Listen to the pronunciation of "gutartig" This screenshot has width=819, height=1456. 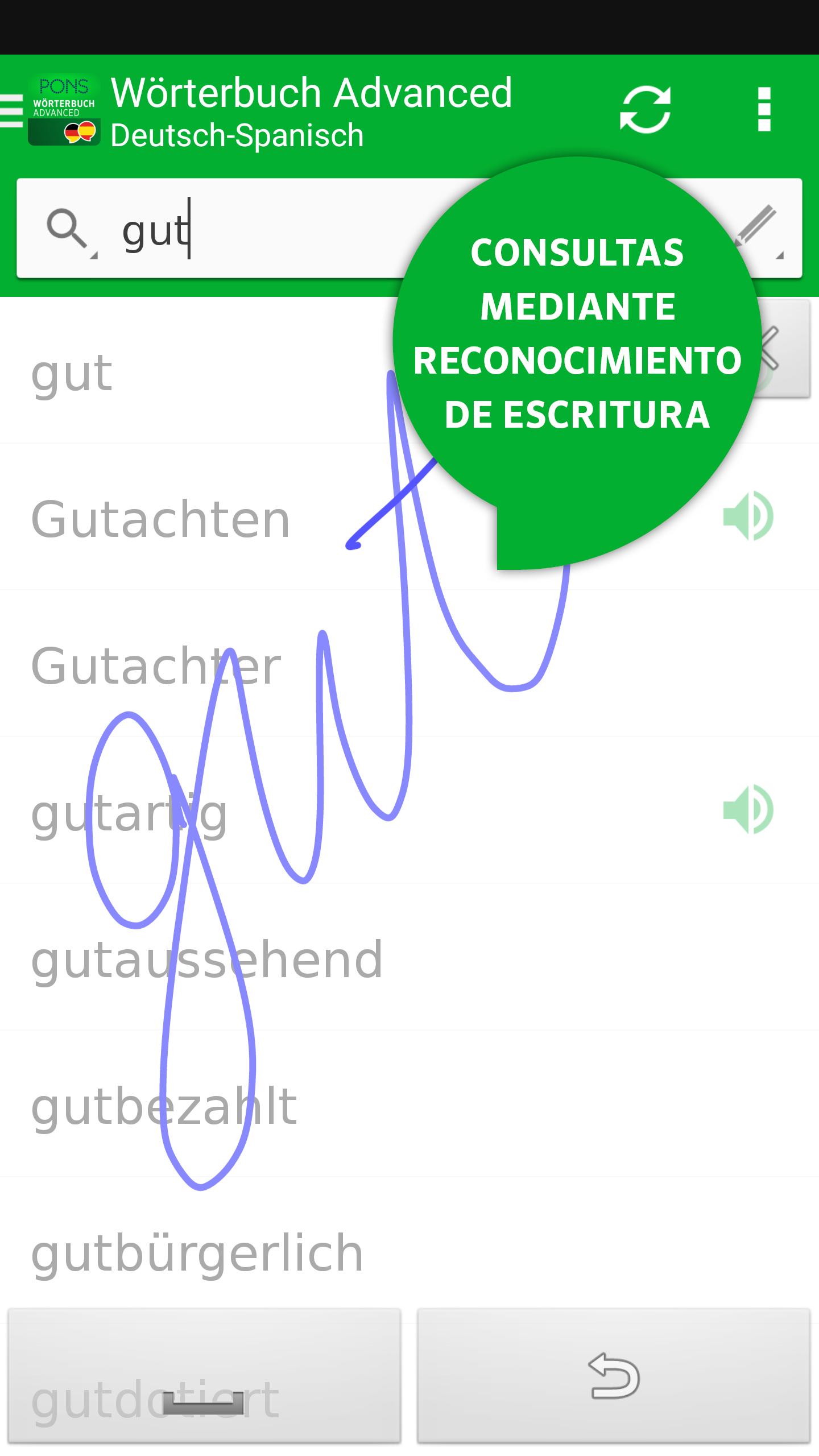(747, 810)
